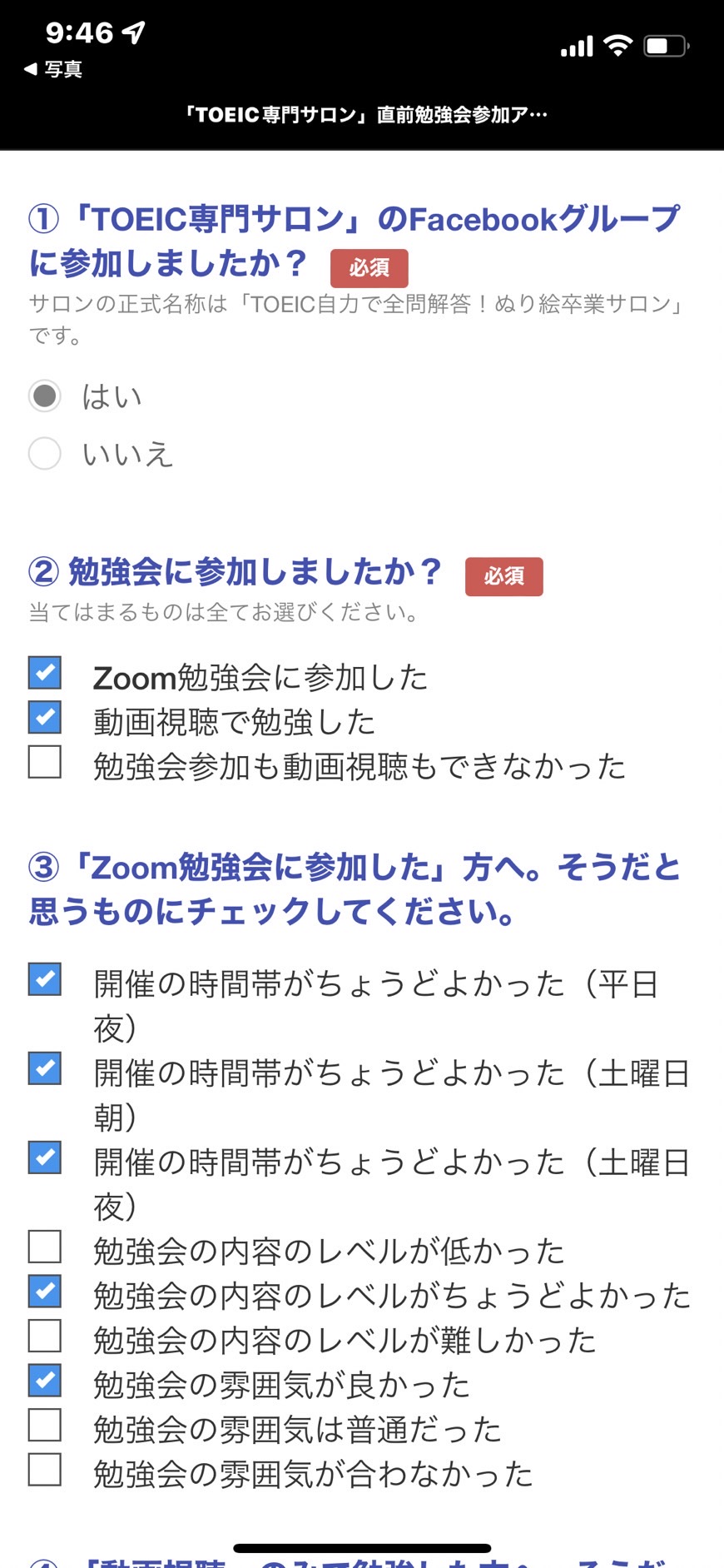The width and height of the screenshot is (724, 1568).
Task: Uncheck Zoom勉強会に参加した
Action: click(x=45, y=673)
